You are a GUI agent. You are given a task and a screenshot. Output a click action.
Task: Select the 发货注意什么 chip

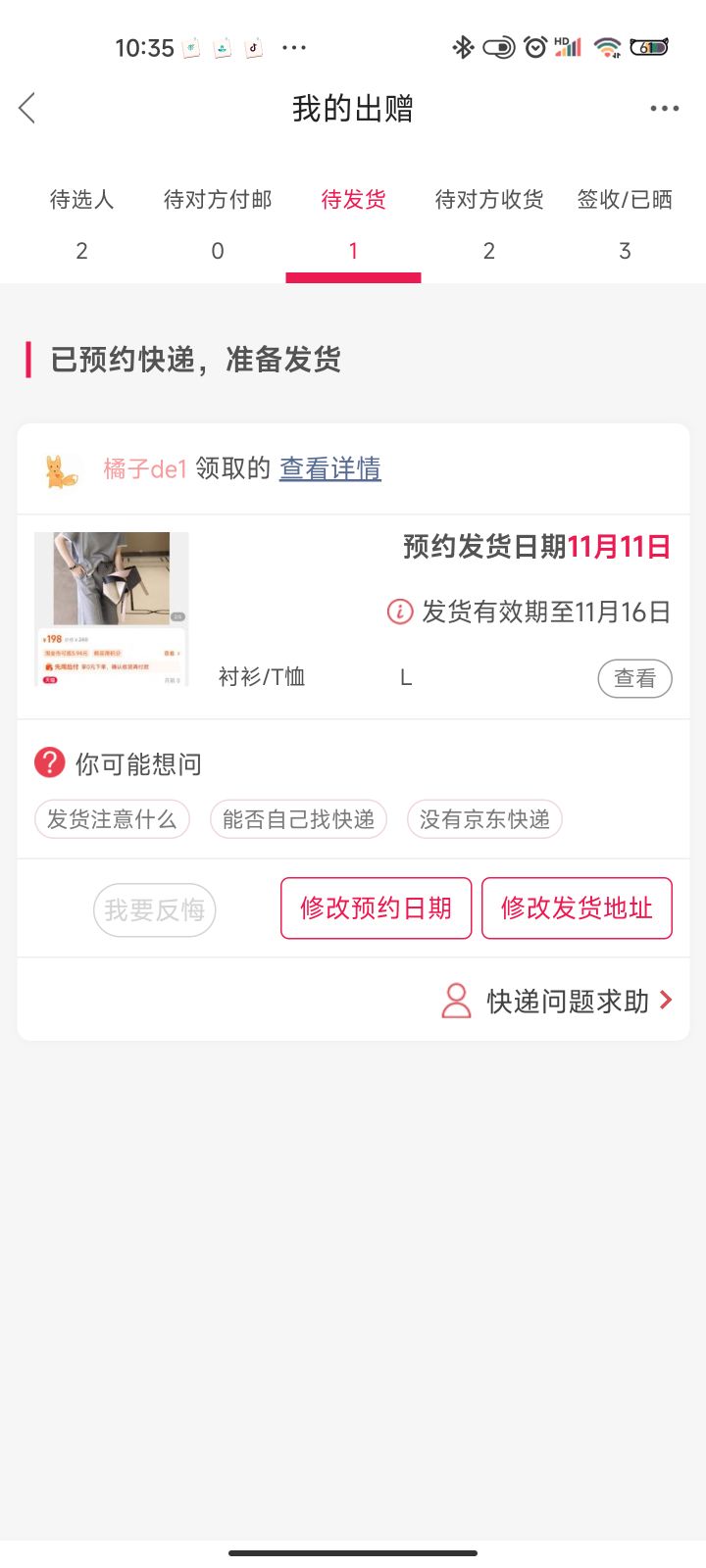tap(112, 819)
